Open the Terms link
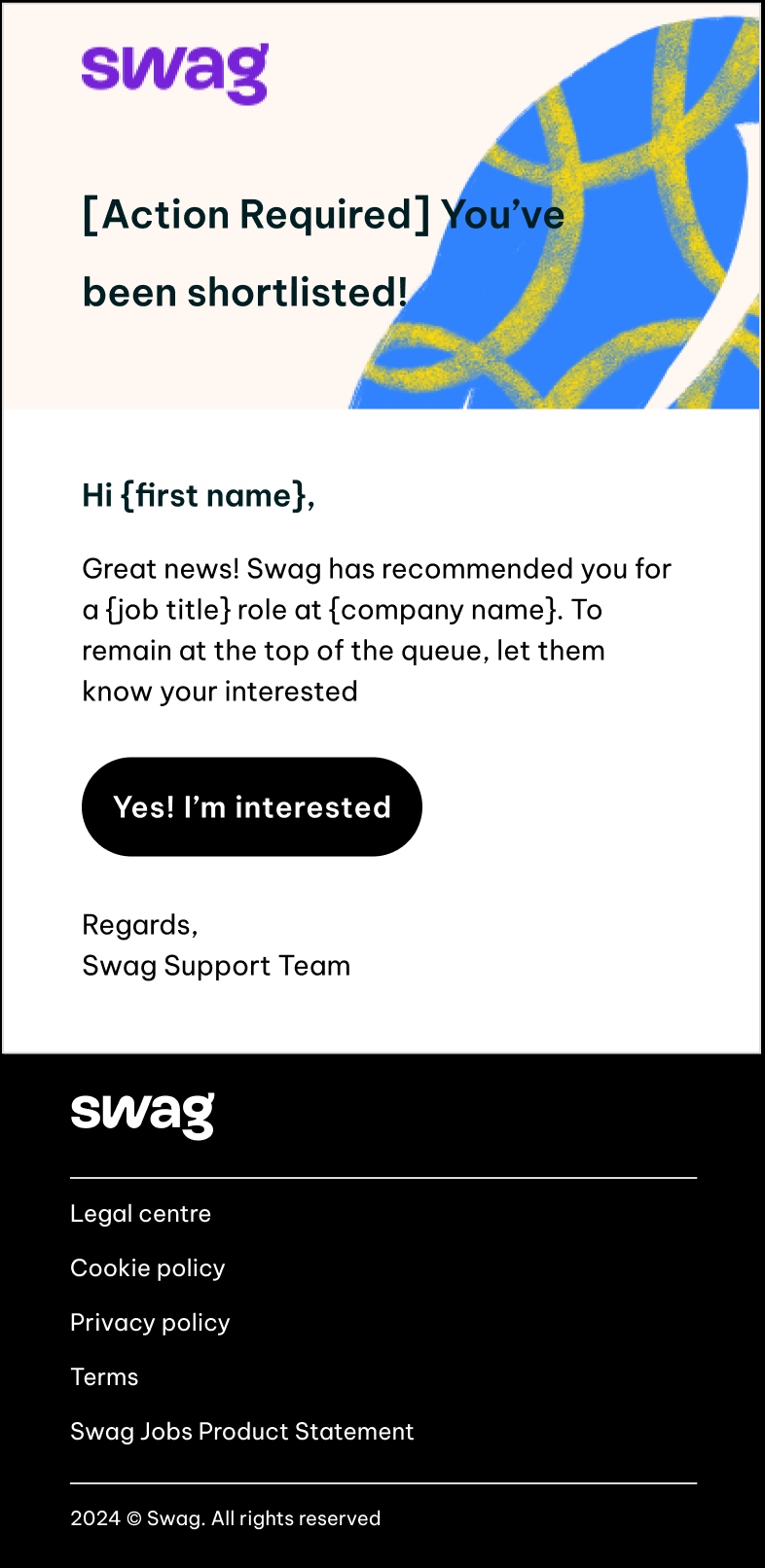This screenshot has width=765, height=1568. pos(104,1377)
